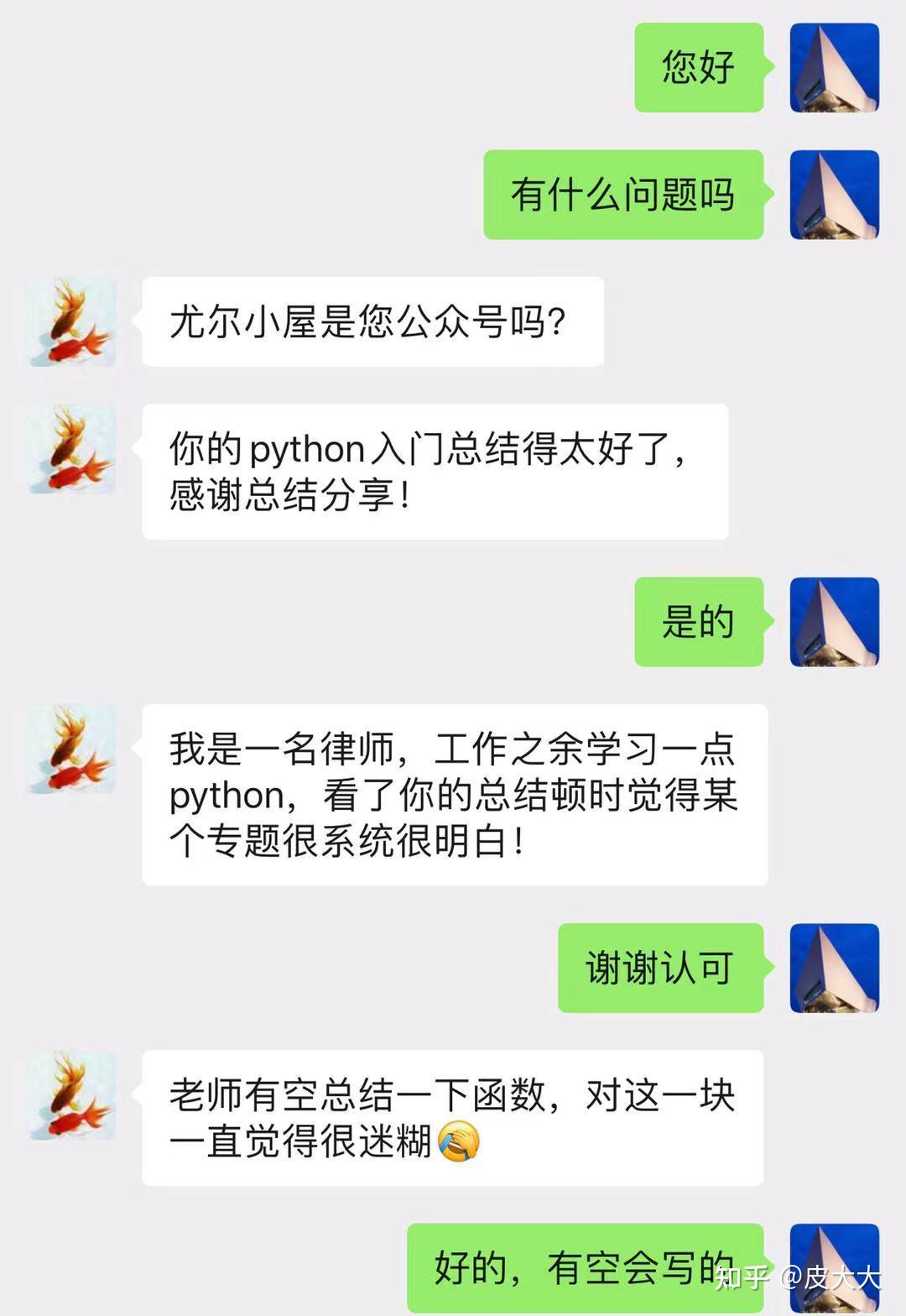906x1316 pixels.
Task: Select the 谢谢认可 green bubble
Action: (x=663, y=969)
